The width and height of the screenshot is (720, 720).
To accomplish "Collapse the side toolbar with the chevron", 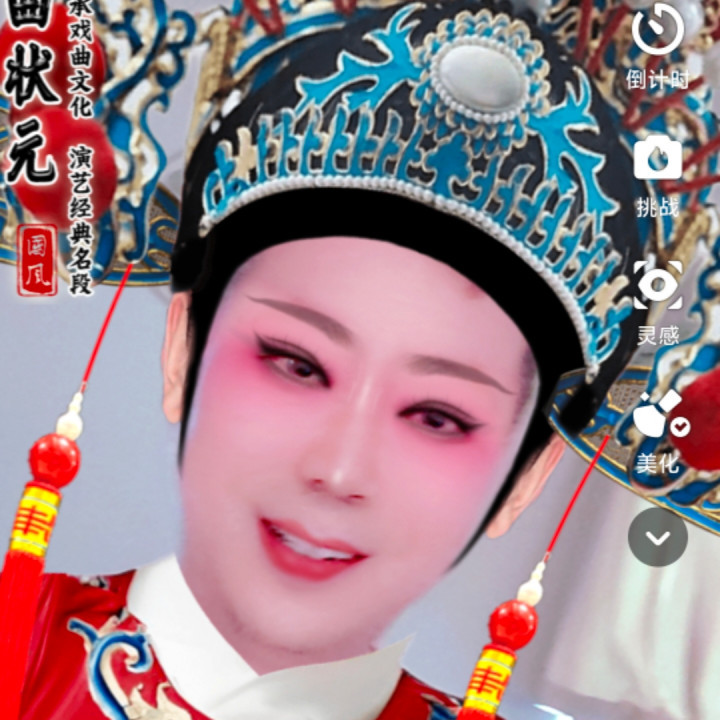I will [x=657, y=537].
